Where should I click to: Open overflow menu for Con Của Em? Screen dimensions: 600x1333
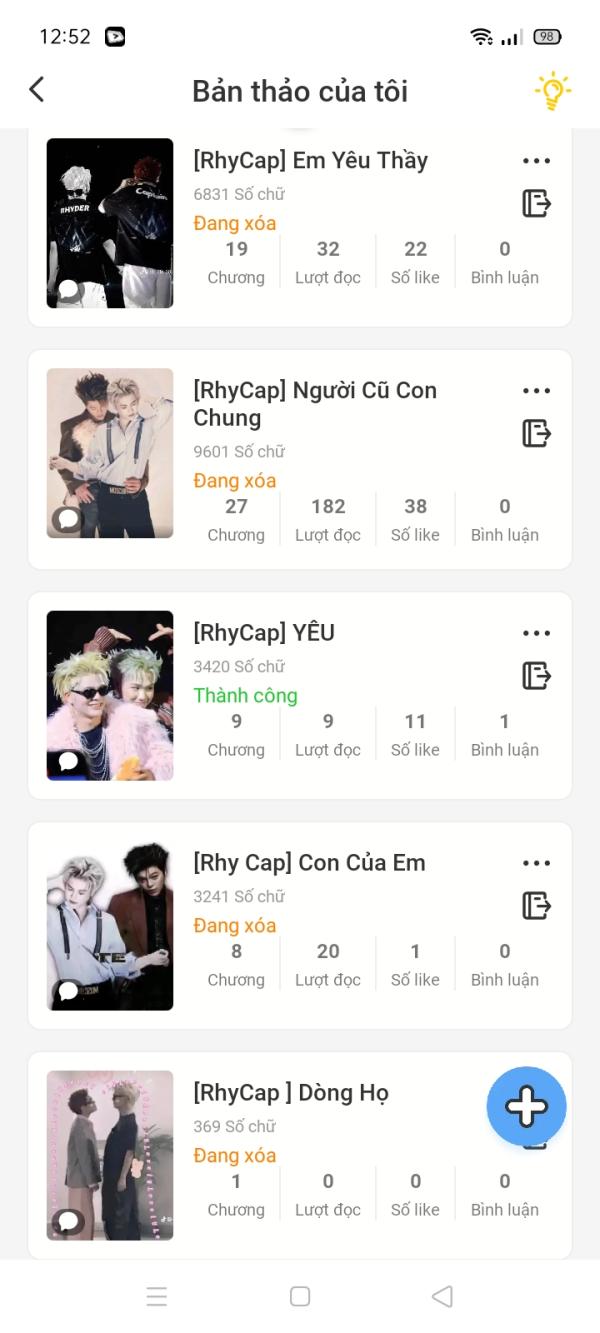click(536, 863)
